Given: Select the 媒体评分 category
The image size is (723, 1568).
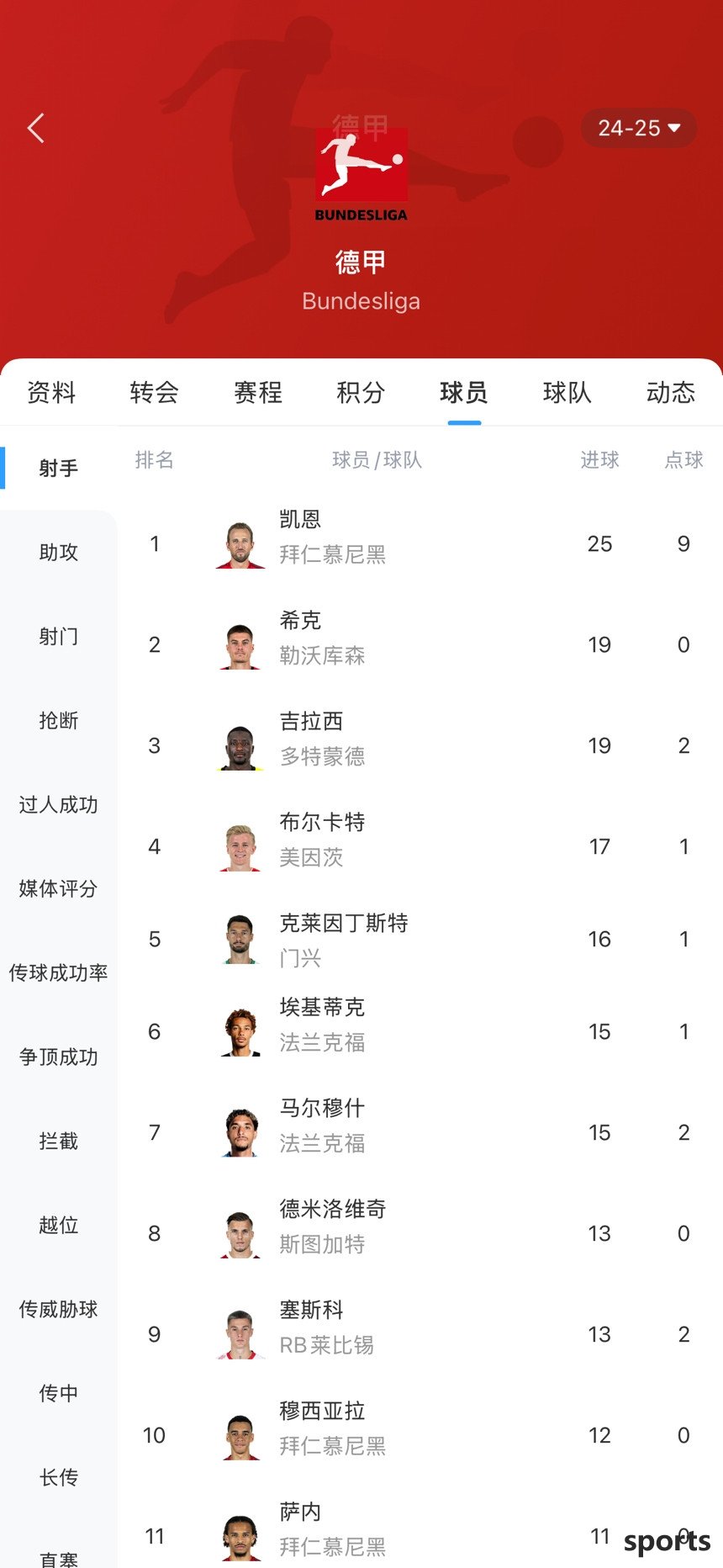Looking at the screenshot, I should click(x=59, y=888).
